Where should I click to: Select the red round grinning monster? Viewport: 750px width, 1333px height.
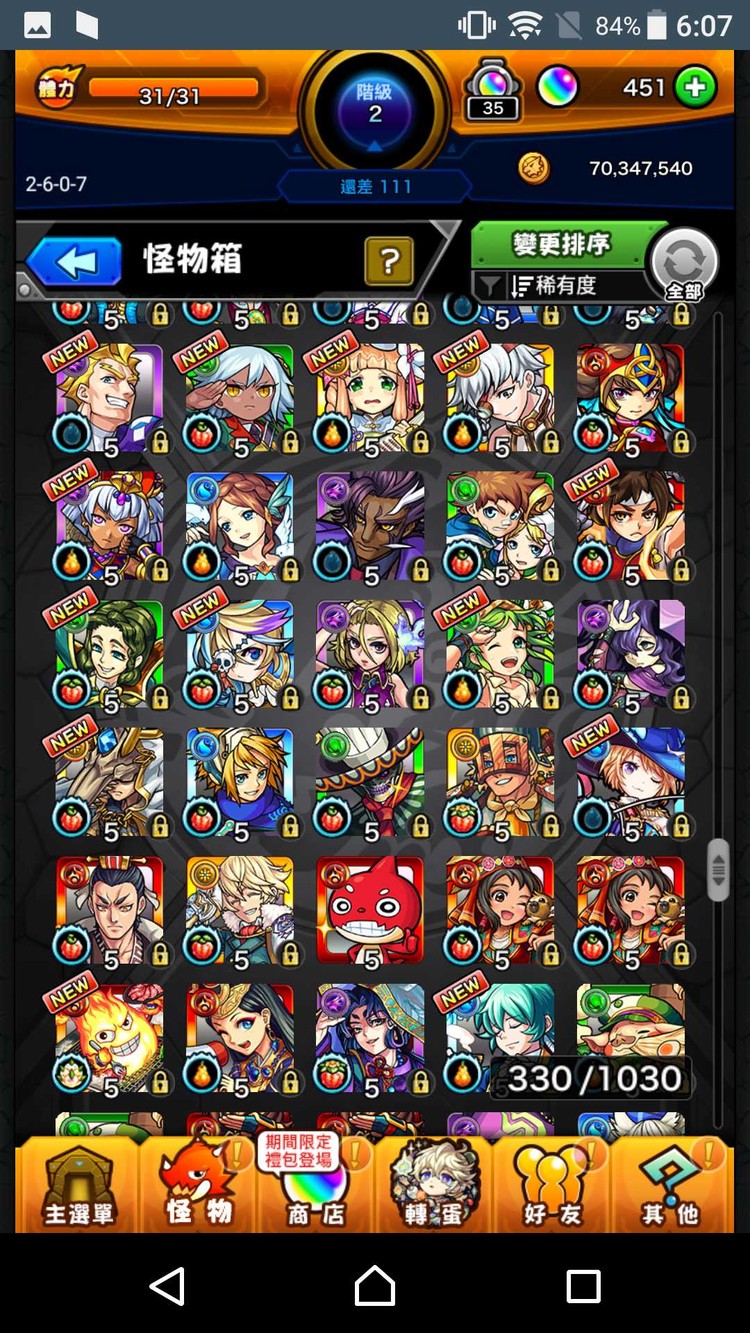point(370,912)
